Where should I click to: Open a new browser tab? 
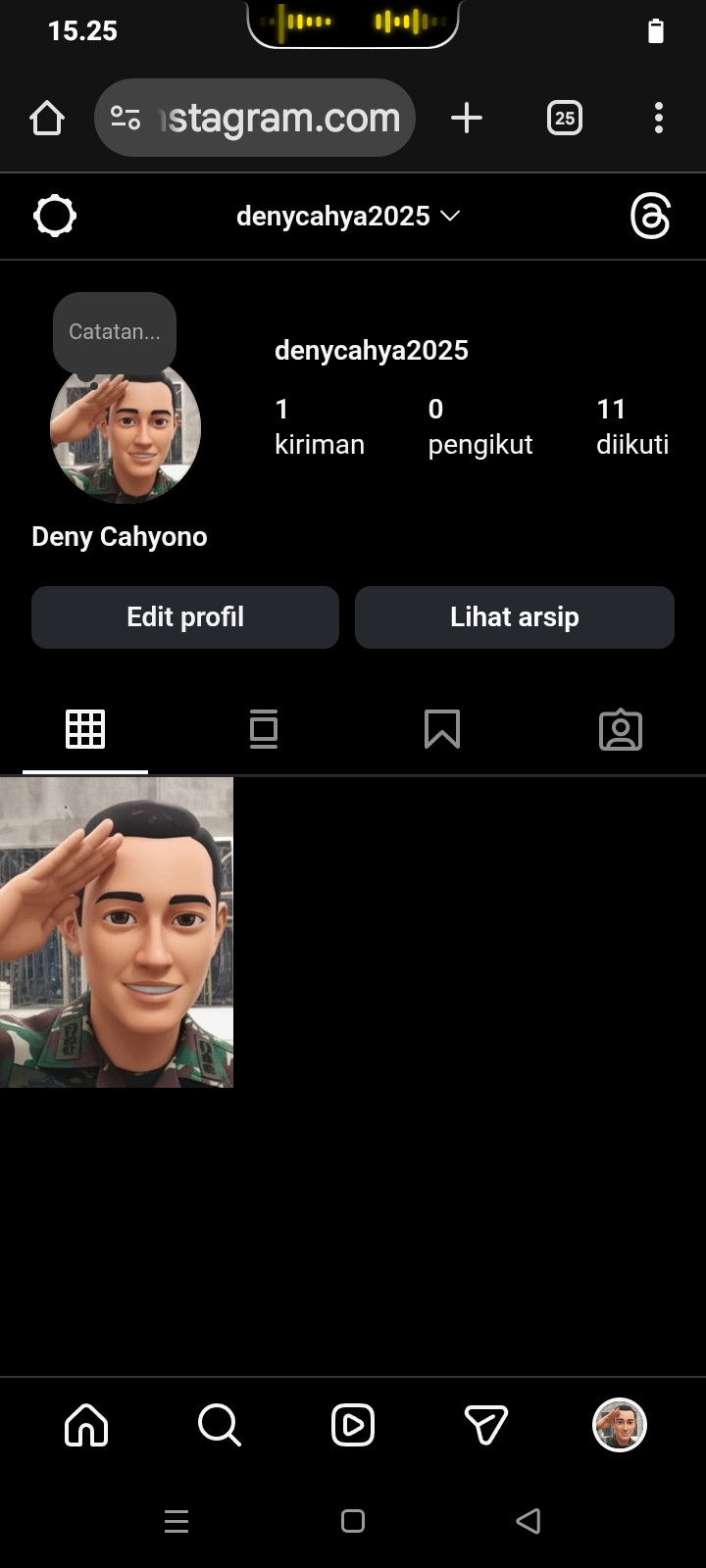pyautogui.click(x=467, y=119)
